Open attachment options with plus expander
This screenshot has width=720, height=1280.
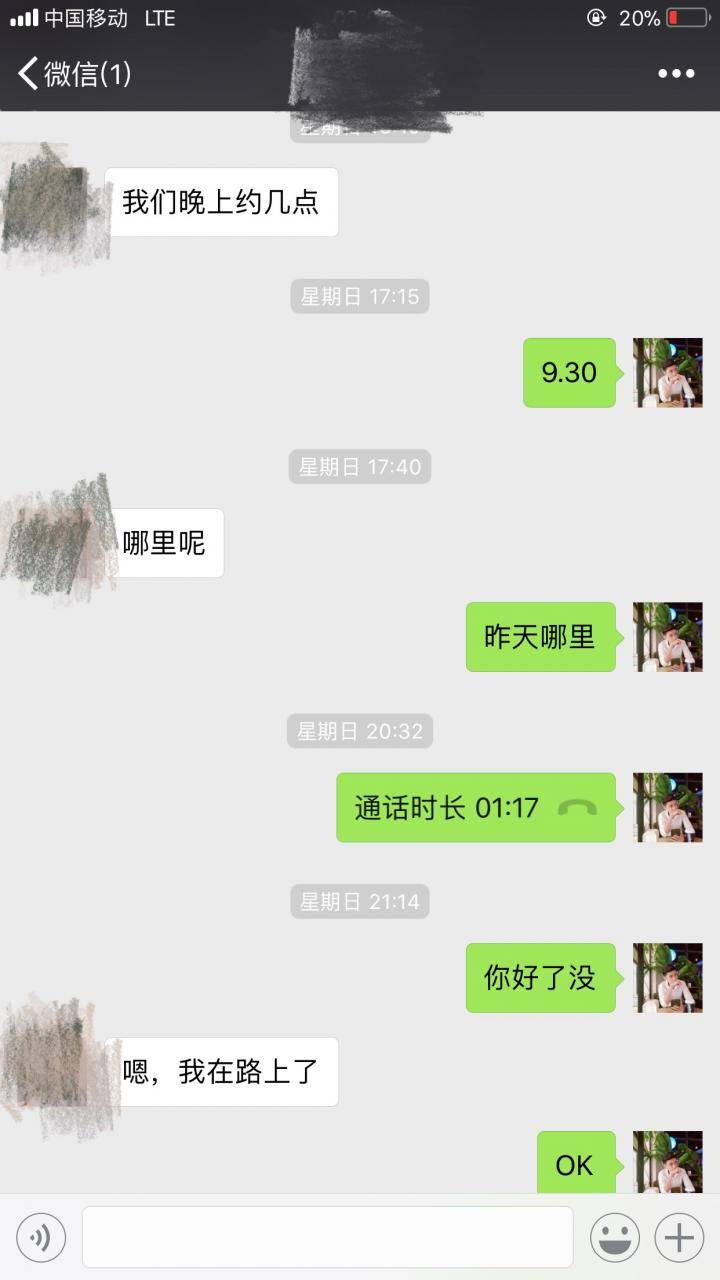point(679,1237)
